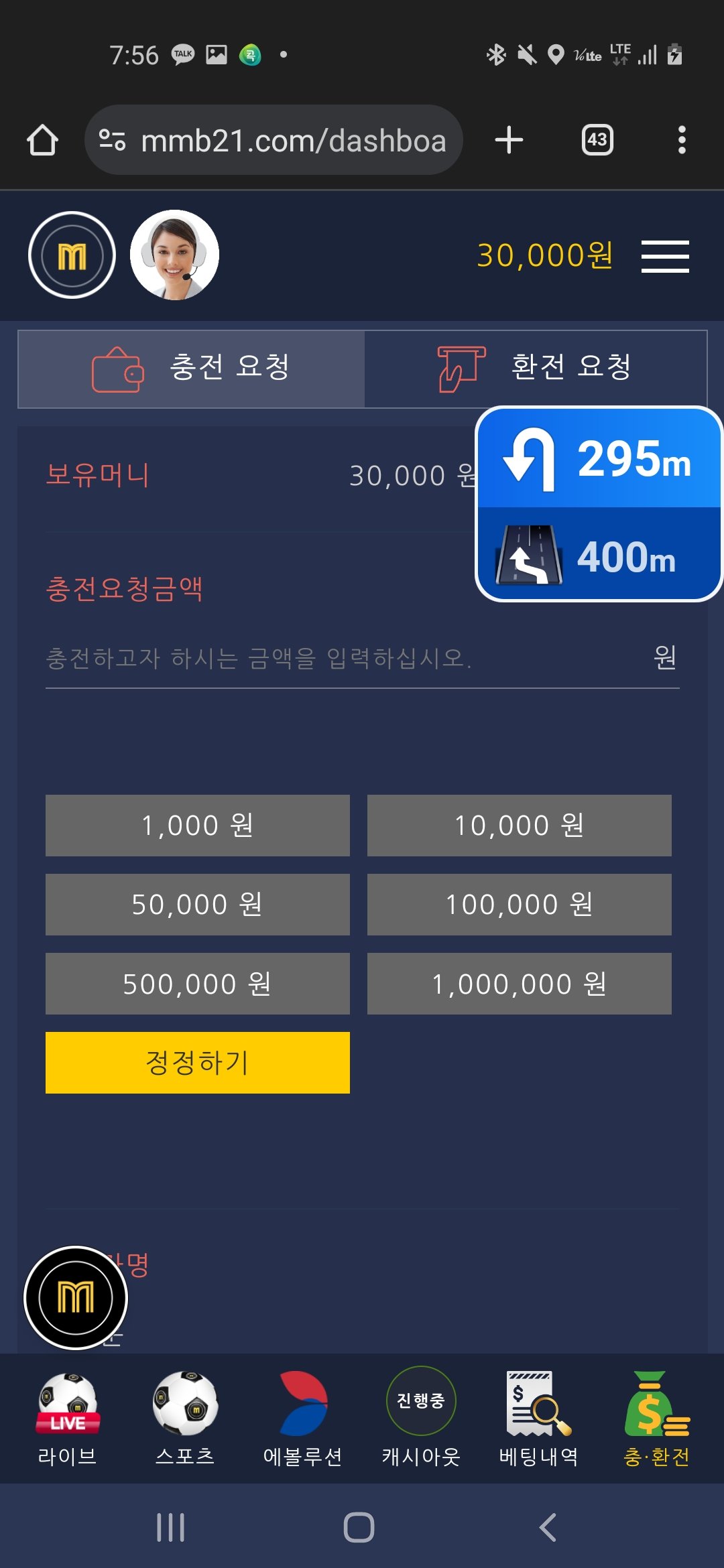Image resolution: width=724 pixels, height=1568 pixels.
Task: Open the hamburger menu
Action: [x=664, y=256]
